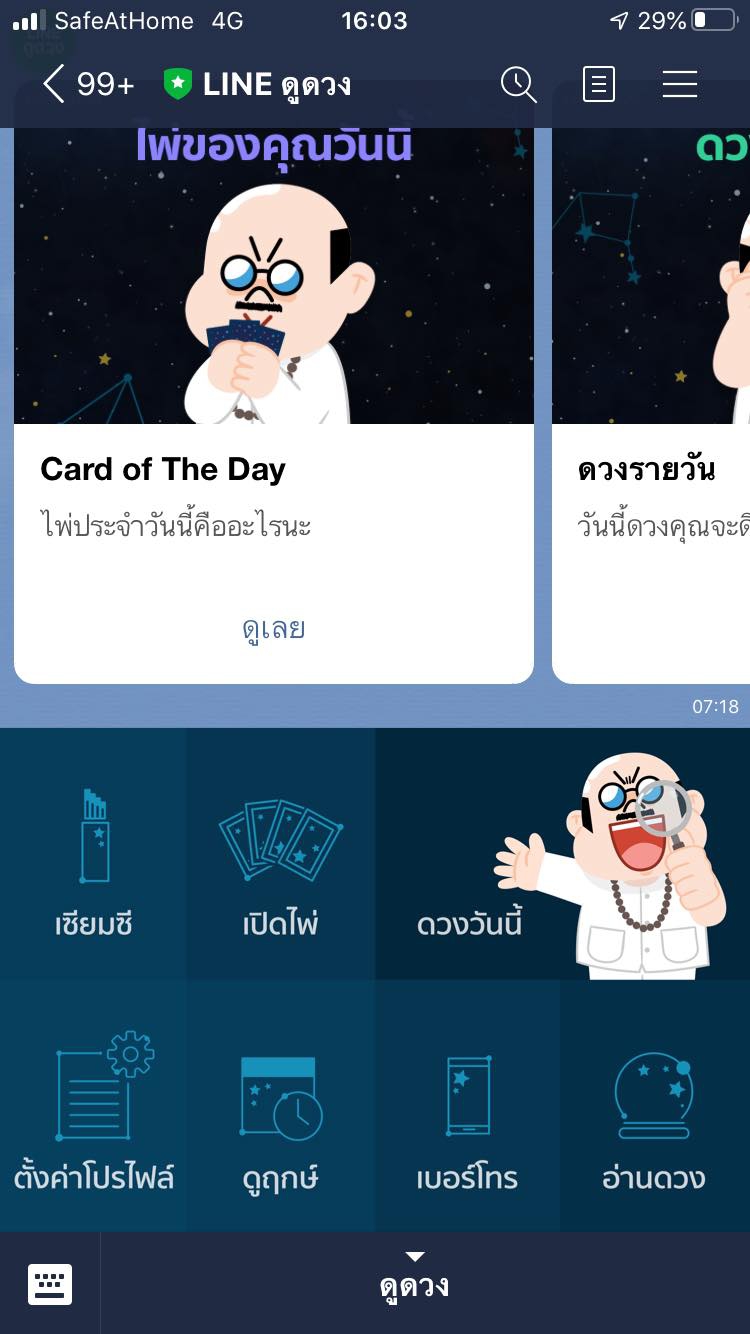This screenshot has width=750, height=1334.
Task: Search within this chat
Action: tap(518, 85)
